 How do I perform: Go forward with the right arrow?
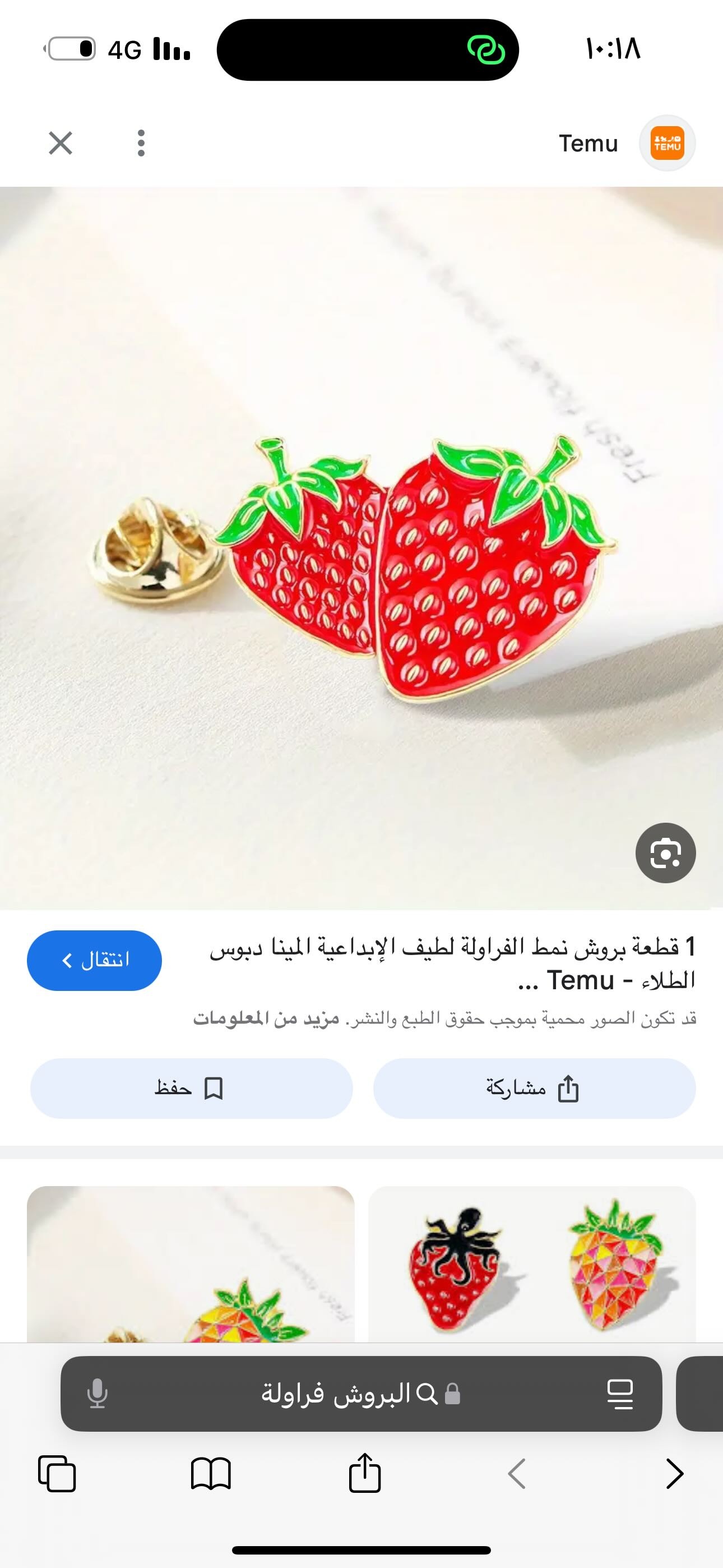(674, 1474)
